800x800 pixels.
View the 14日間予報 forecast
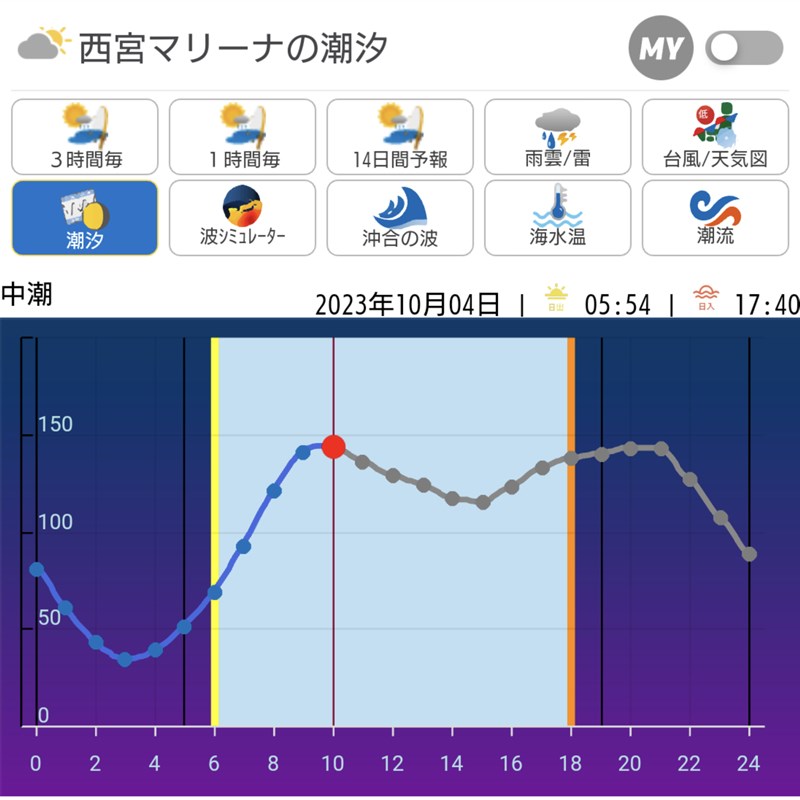(400, 137)
